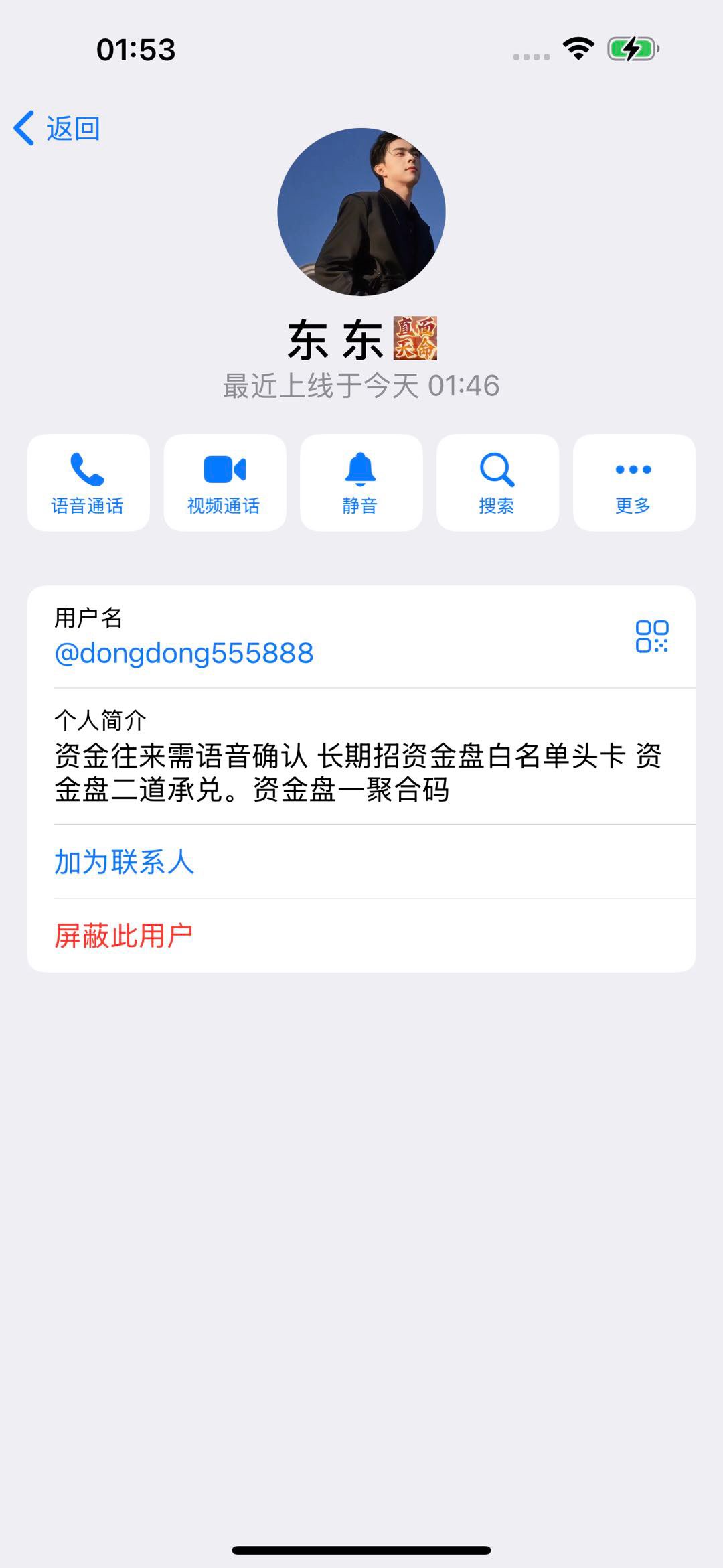723x1568 pixels.
Task: Go back using the 返回 button
Action: [x=57, y=128]
